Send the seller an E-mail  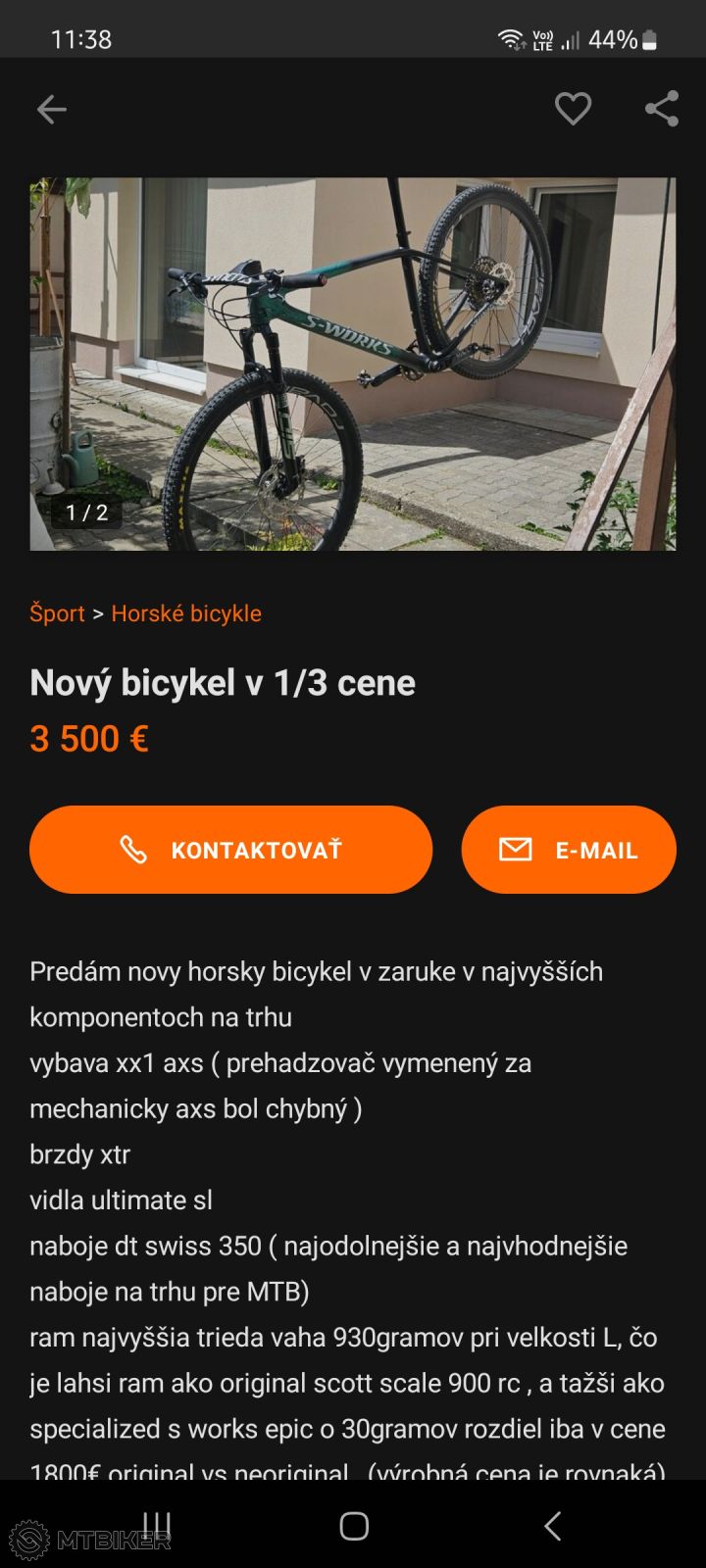coord(569,850)
